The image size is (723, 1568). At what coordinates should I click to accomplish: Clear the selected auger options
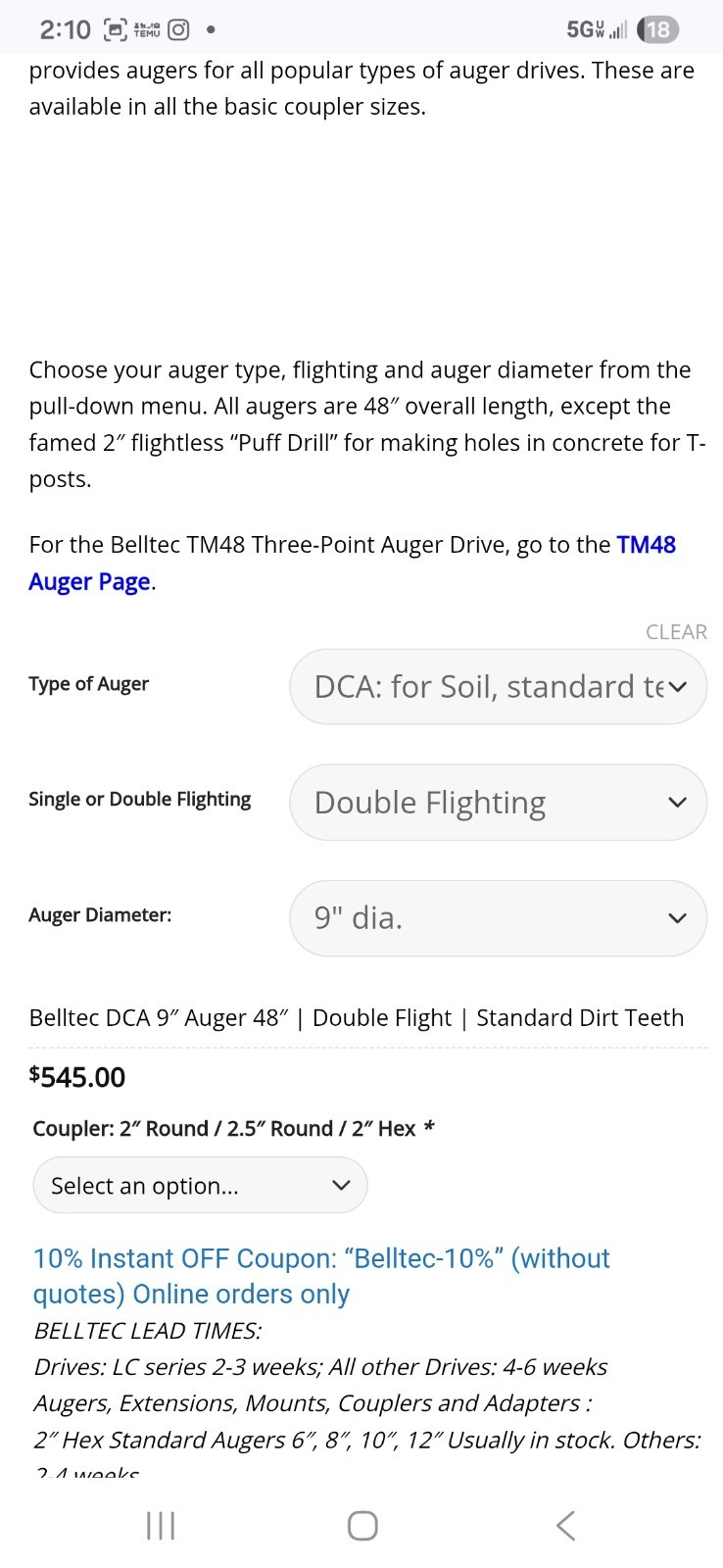[x=676, y=632]
